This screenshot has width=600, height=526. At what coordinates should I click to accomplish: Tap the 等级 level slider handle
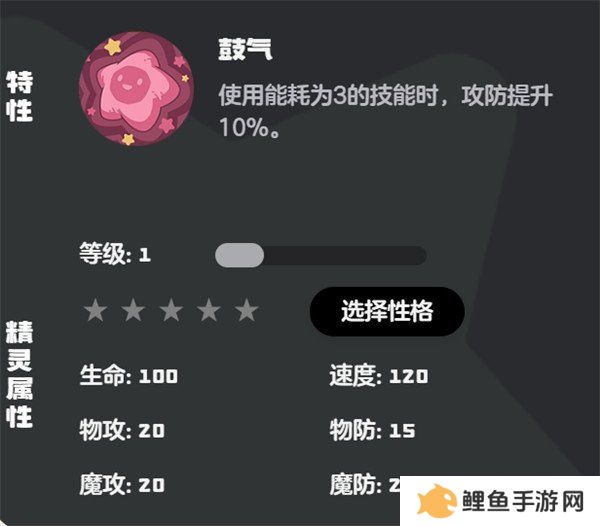click(x=239, y=255)
